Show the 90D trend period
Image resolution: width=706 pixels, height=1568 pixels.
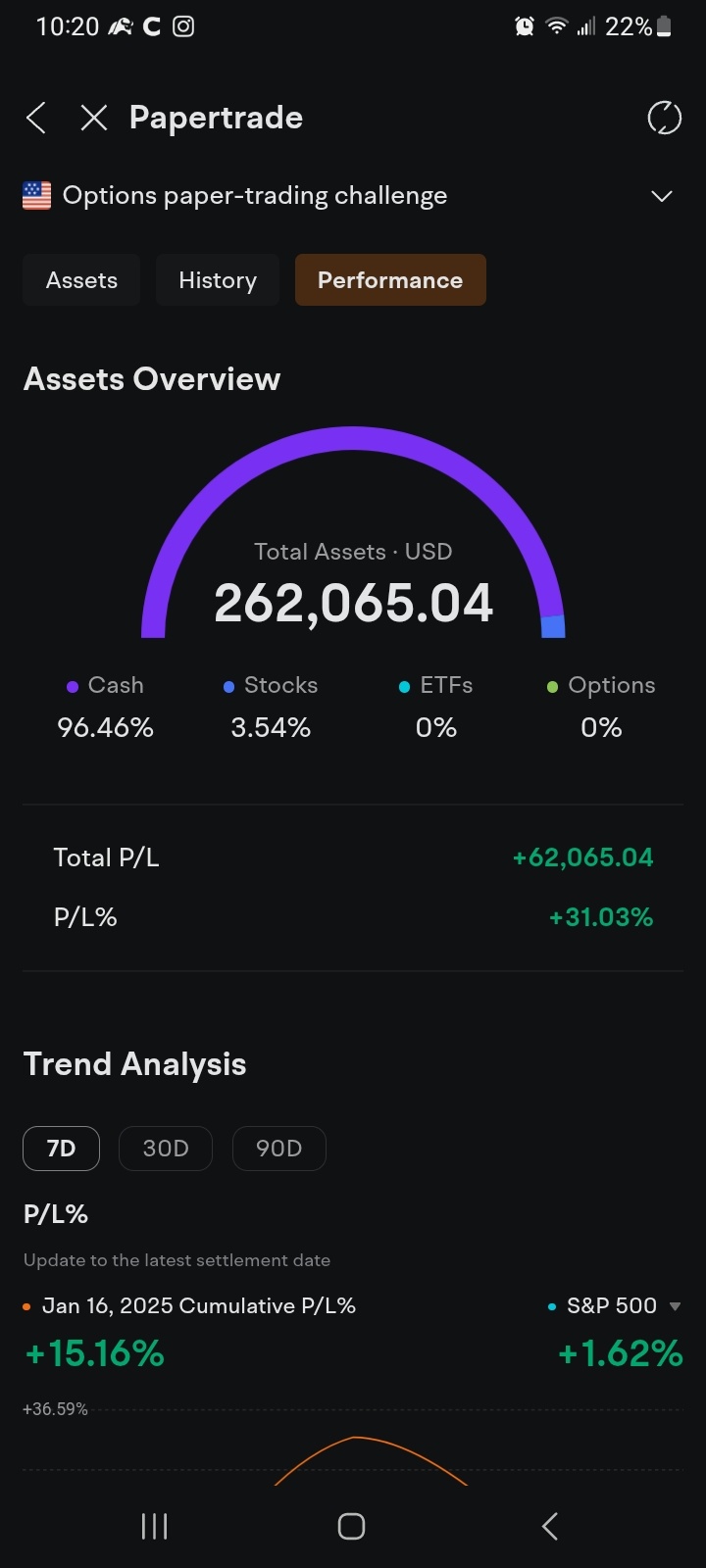(x=279, y=1149)
